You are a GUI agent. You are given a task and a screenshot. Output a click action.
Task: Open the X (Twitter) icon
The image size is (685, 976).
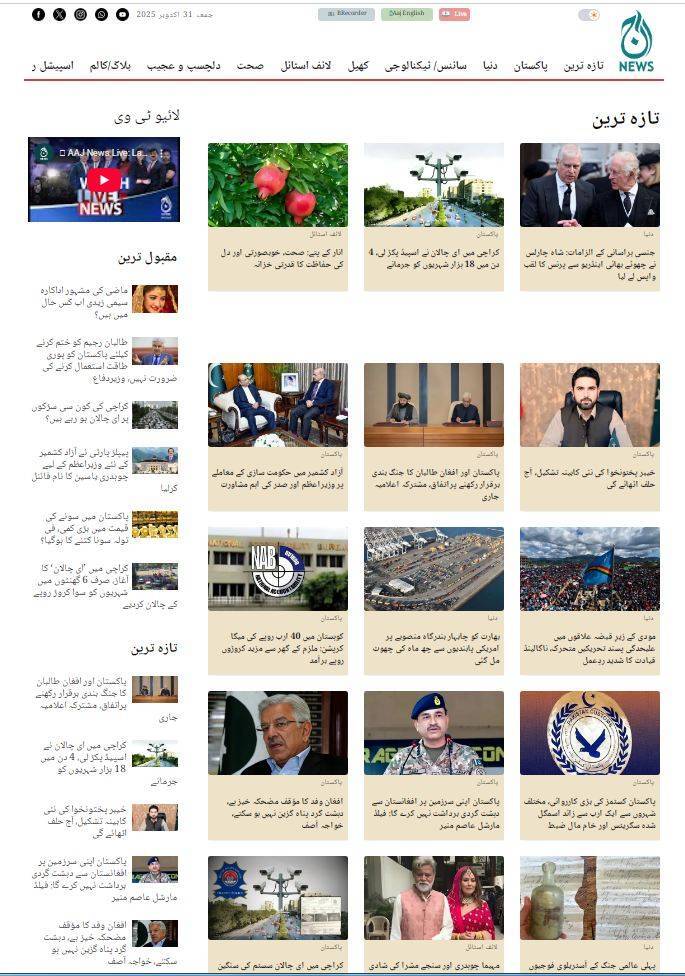click(x=60, y=15)
